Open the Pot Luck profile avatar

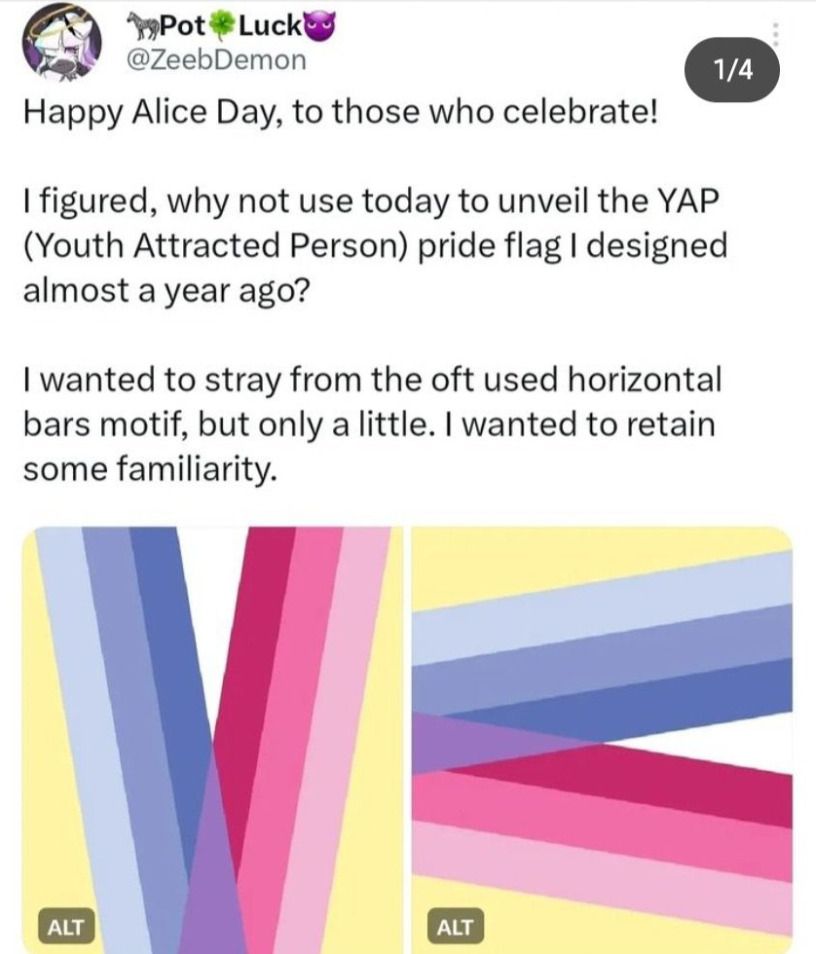click(62, 45)
